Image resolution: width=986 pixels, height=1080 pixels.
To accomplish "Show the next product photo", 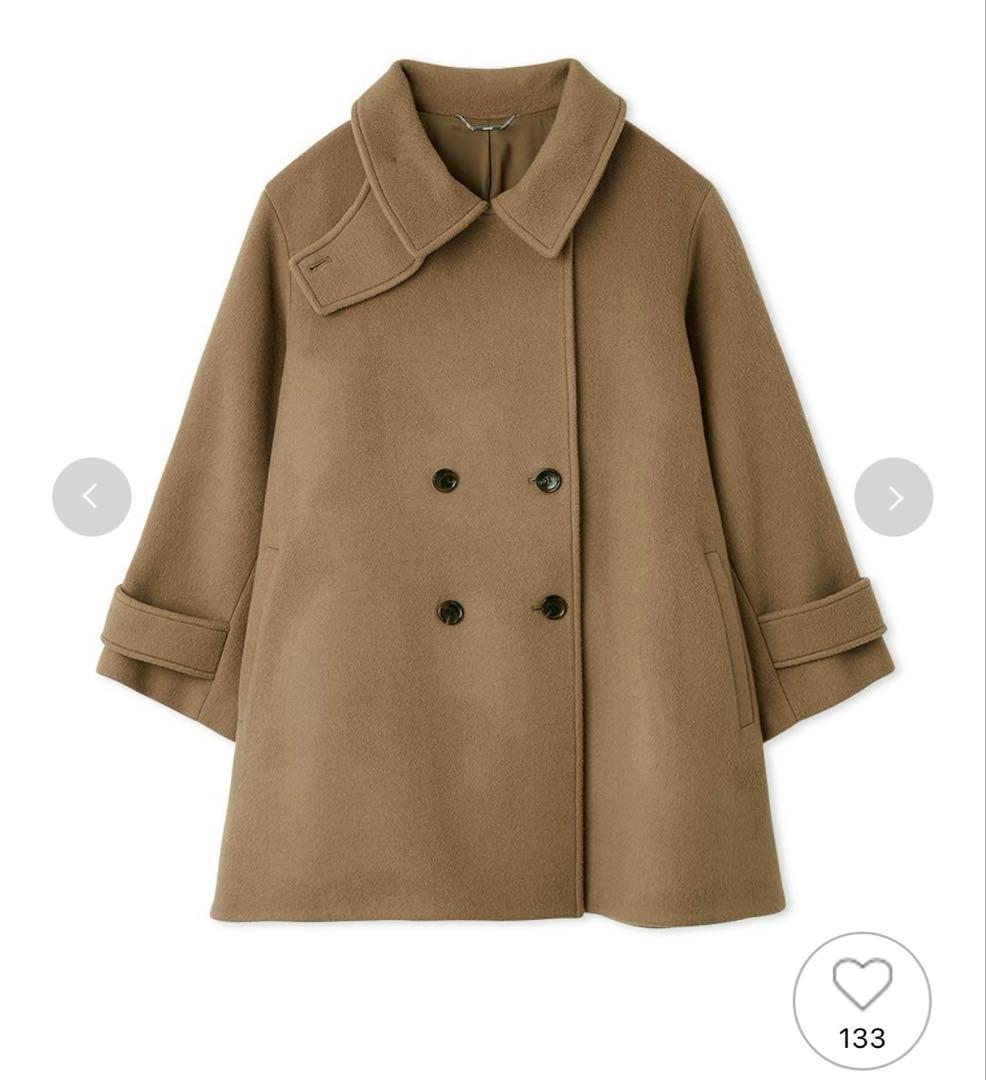I will [x=893, y=497].
